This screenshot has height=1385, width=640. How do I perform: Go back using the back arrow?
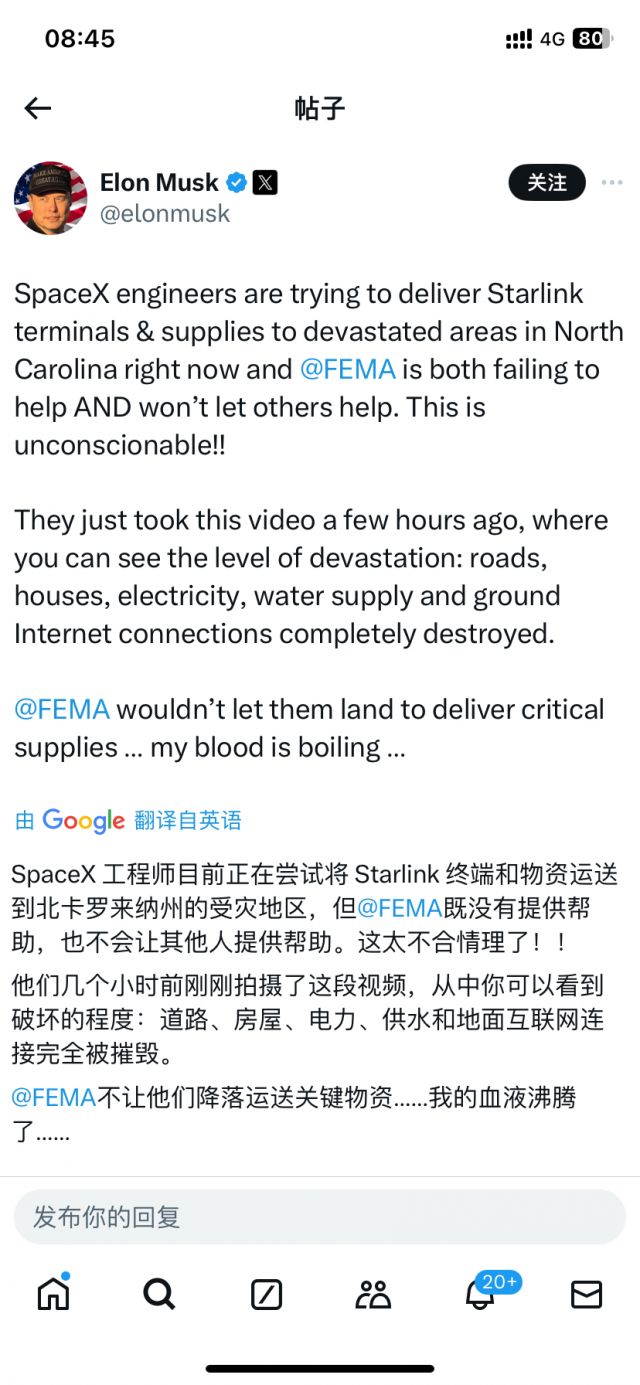pos(38,108)
